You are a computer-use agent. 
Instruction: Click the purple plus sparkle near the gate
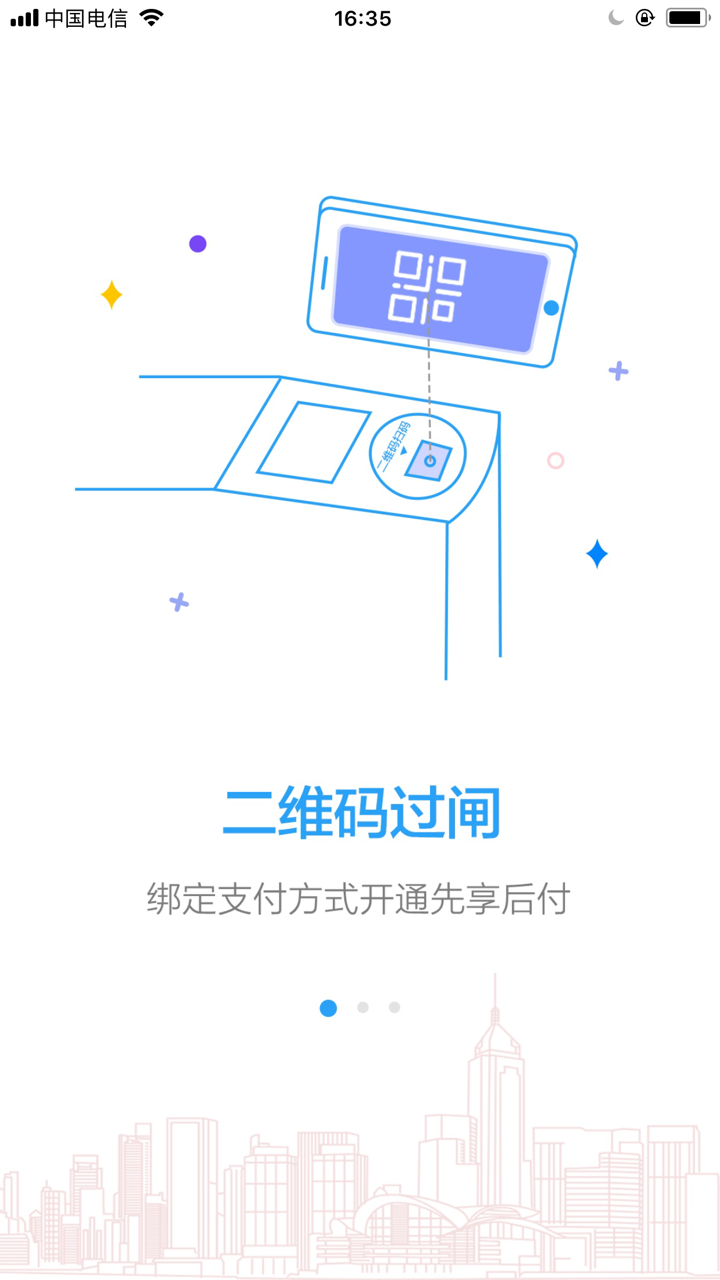tap(178, 601)
